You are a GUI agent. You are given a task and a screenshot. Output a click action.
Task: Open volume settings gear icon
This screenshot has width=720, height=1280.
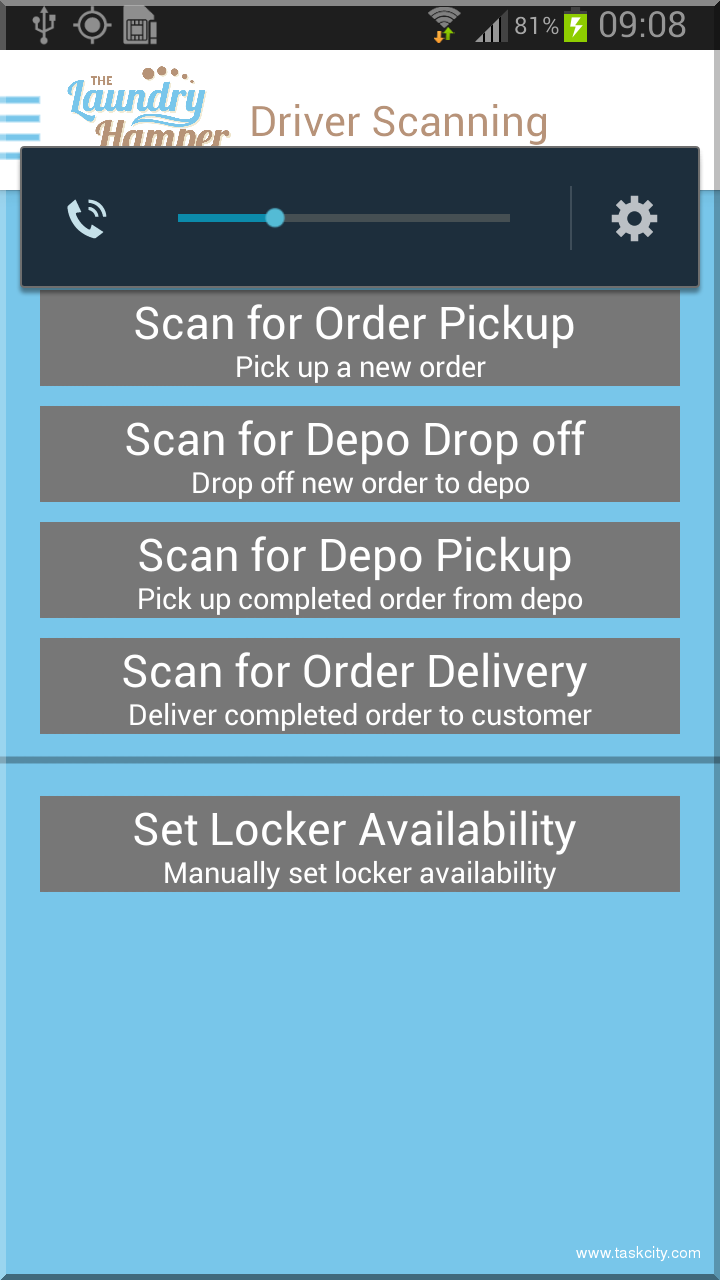(634, 218)
